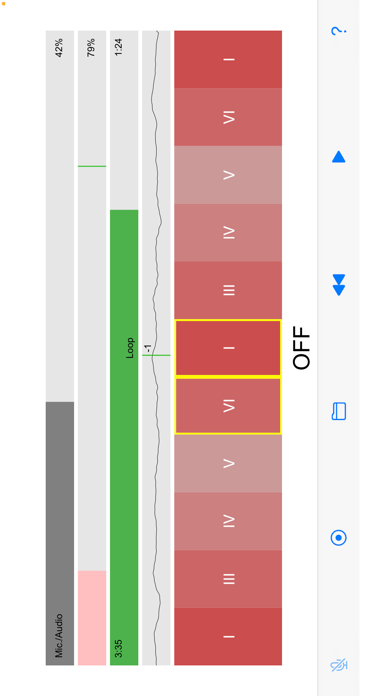Viewport: 392px width, 696px height.
Task: Open the book-shaped library icon
Action: [x=339, y=411]
